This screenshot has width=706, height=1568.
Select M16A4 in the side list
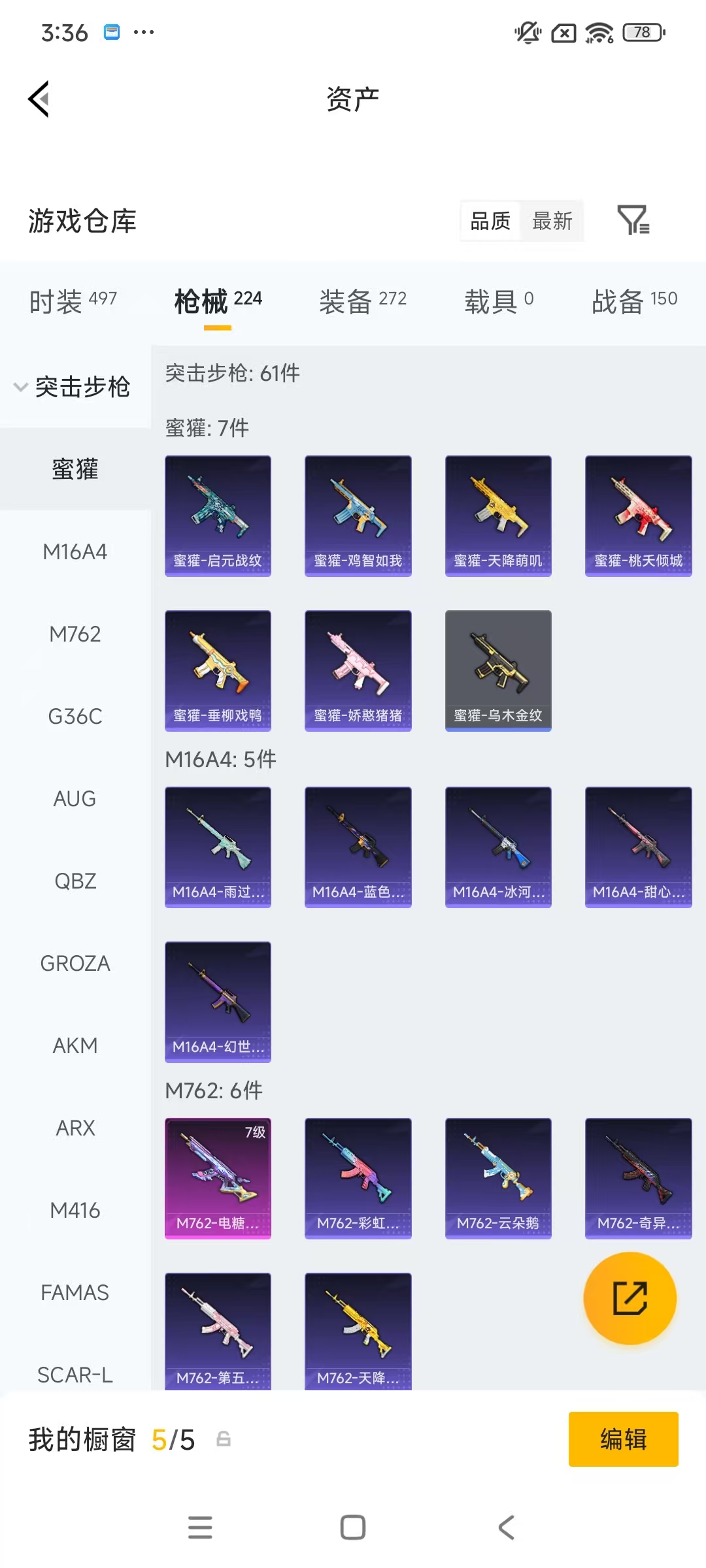tap(75, 552)
